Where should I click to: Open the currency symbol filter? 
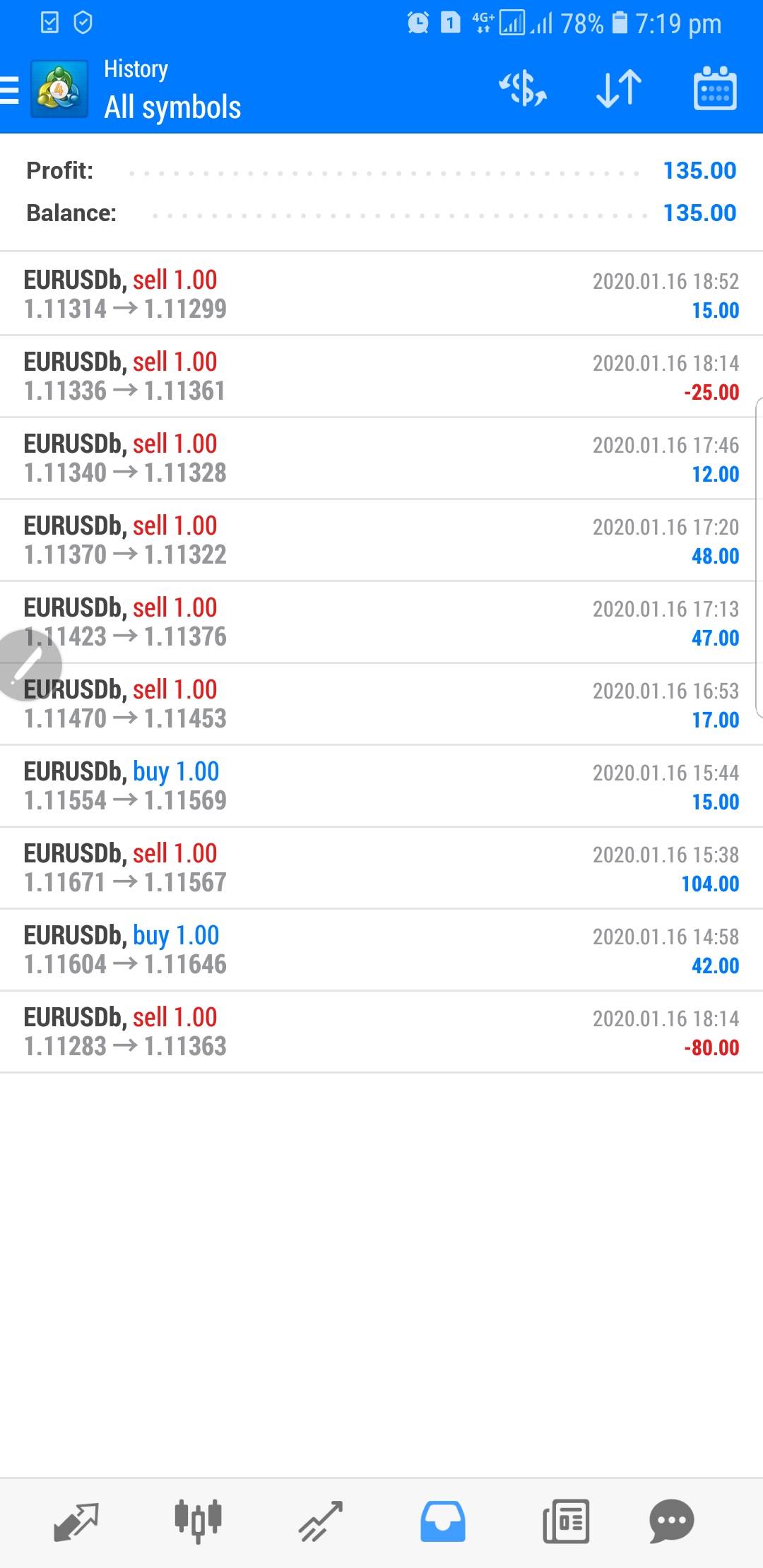(x=523, y=89)
